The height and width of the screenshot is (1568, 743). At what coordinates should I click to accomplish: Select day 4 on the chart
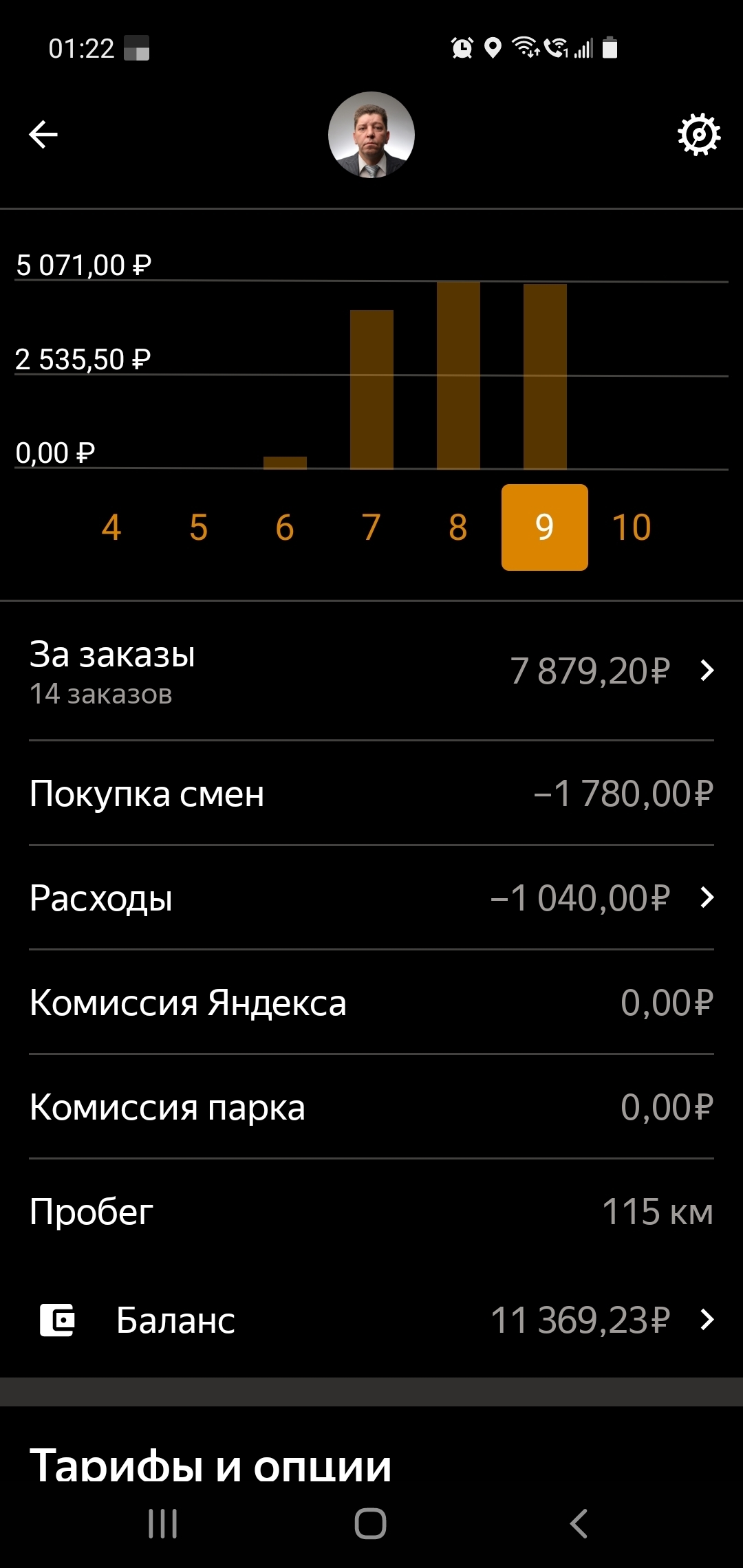pos(111,527)
